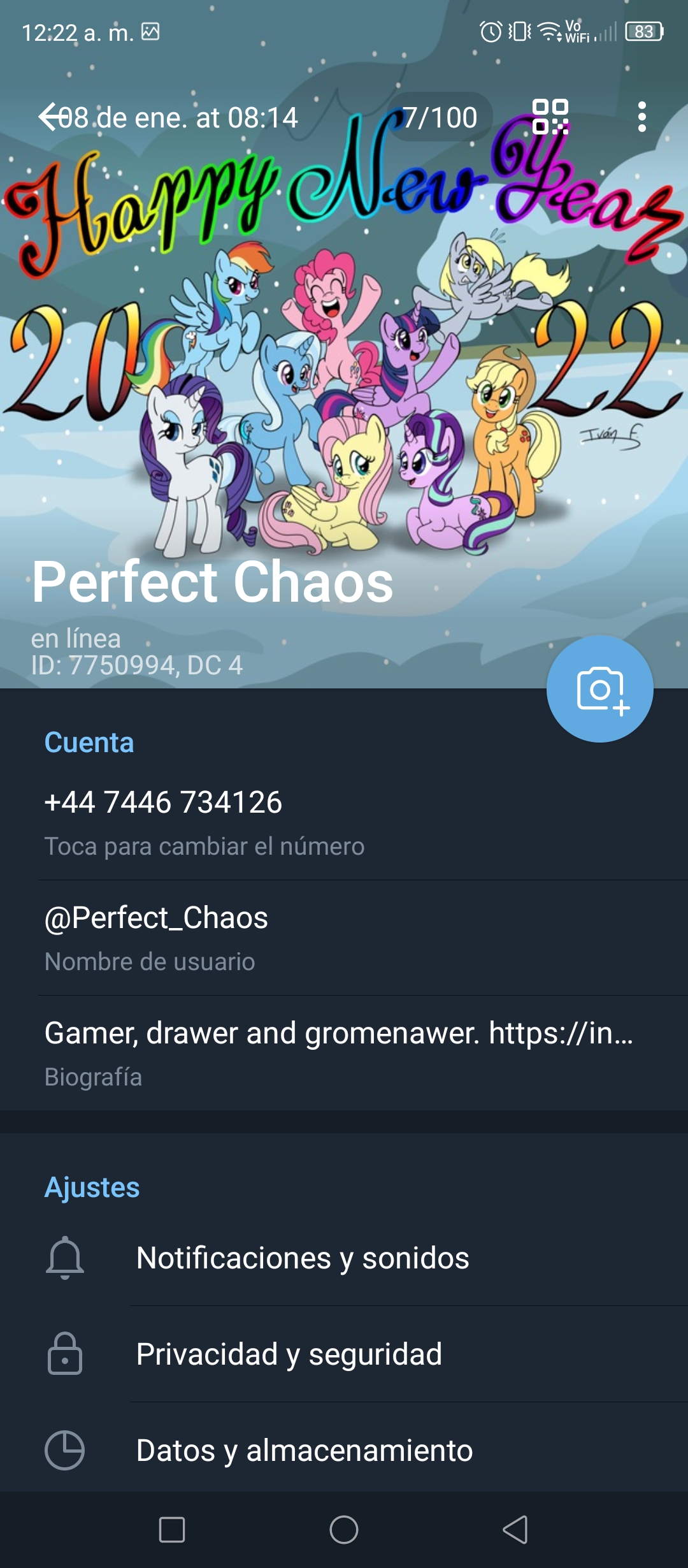This screenshot has width=688, height=1568.
Task: Go back using the top-left arrow
Action: 50,117
